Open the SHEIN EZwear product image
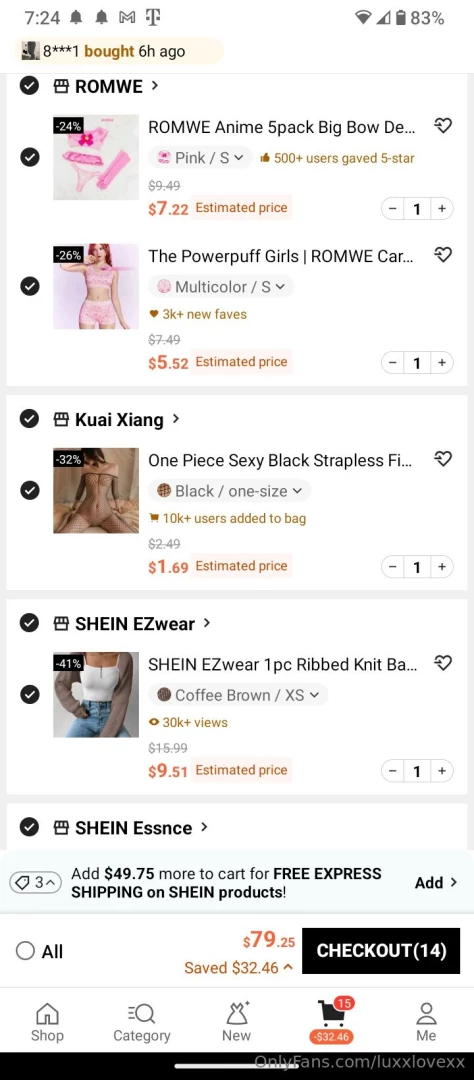The image size is (474, 1080). pos(96,694)
